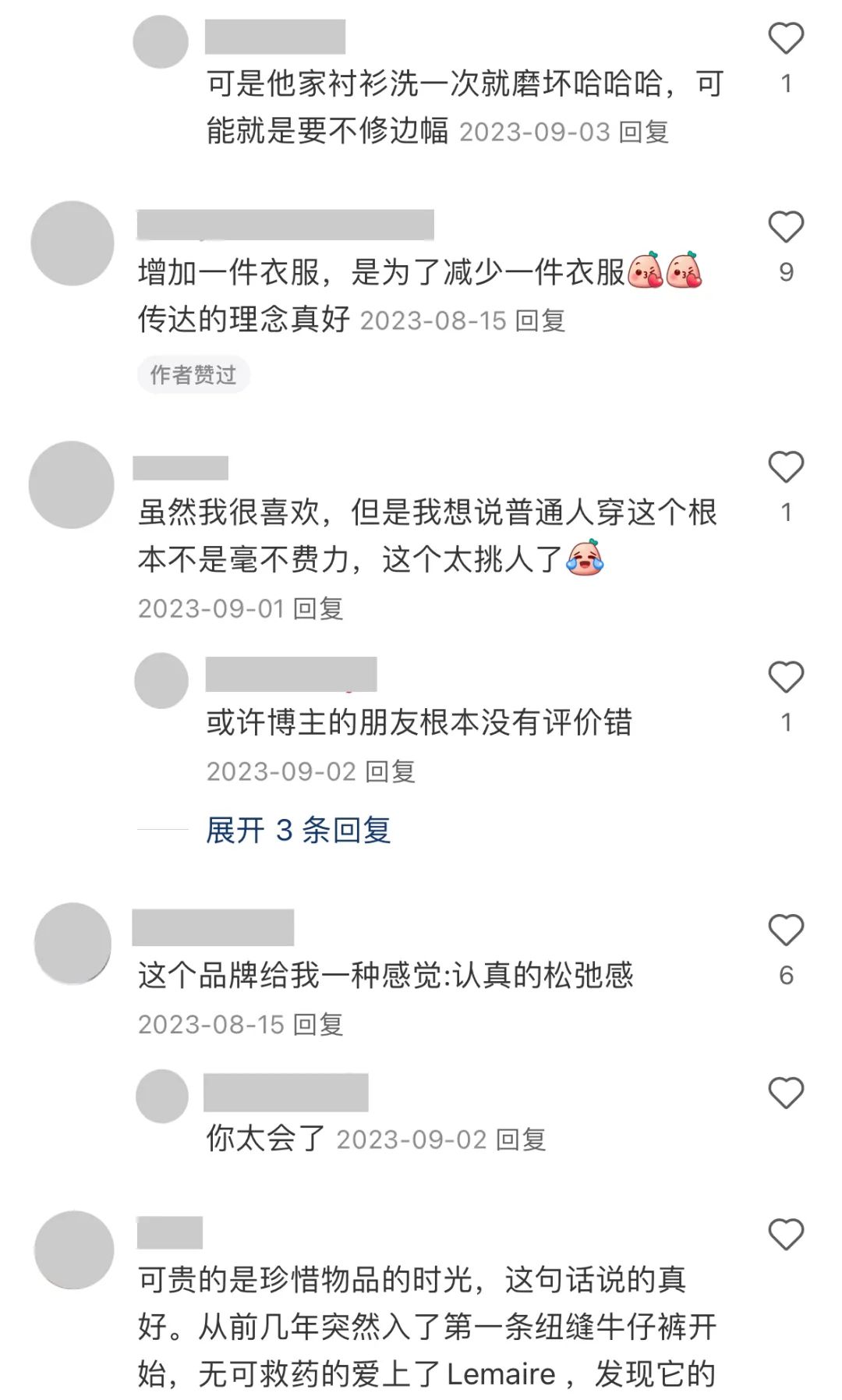Reply to the 虽然我很喜欢 comment
842x1400 pixels.
coord(318,608)
